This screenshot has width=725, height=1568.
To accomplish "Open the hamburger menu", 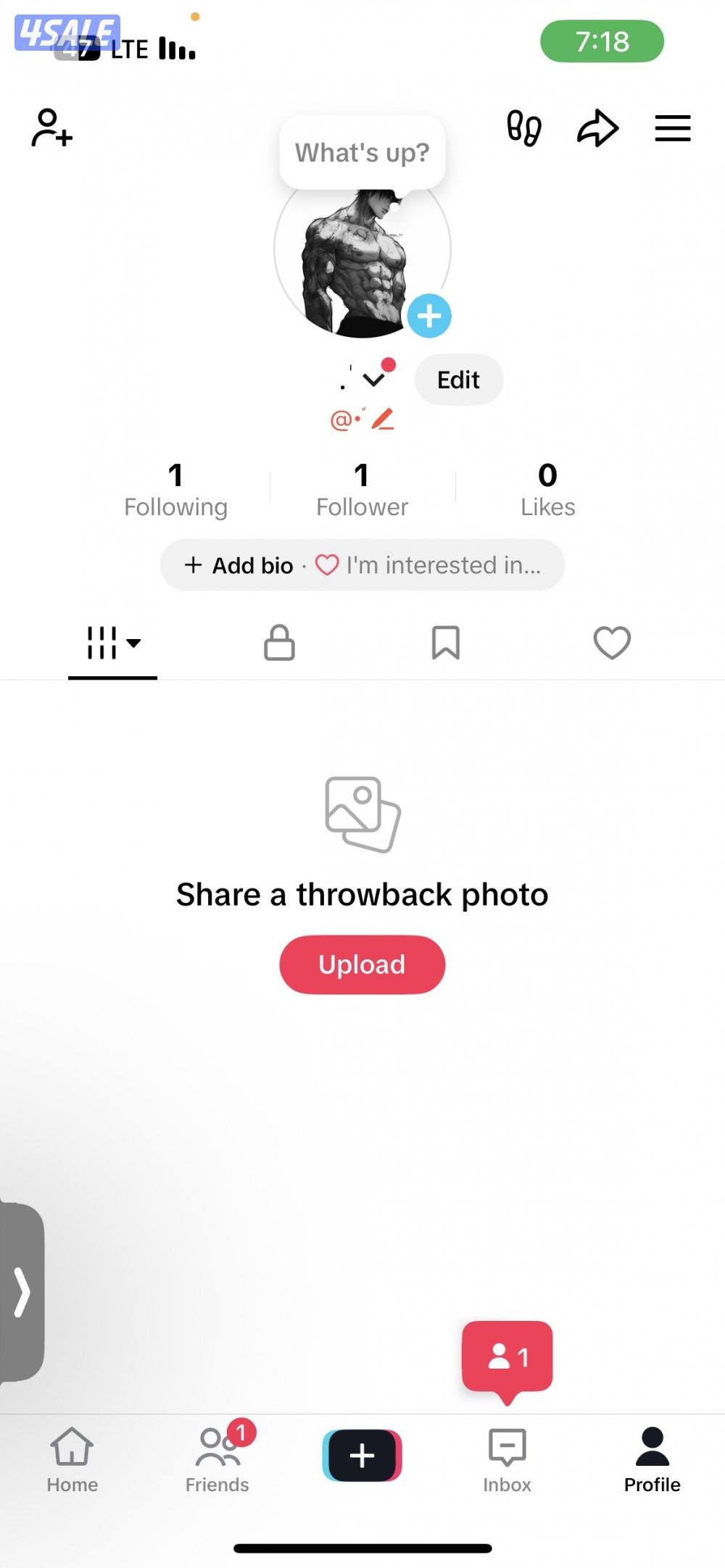I will (672, 128).
